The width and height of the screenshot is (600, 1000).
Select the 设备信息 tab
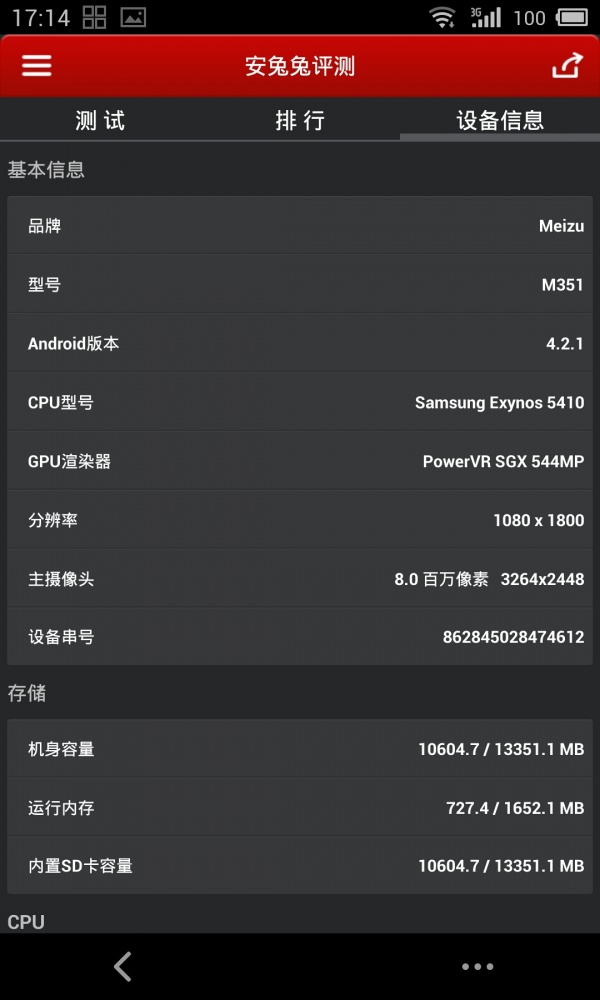[500, 120]
